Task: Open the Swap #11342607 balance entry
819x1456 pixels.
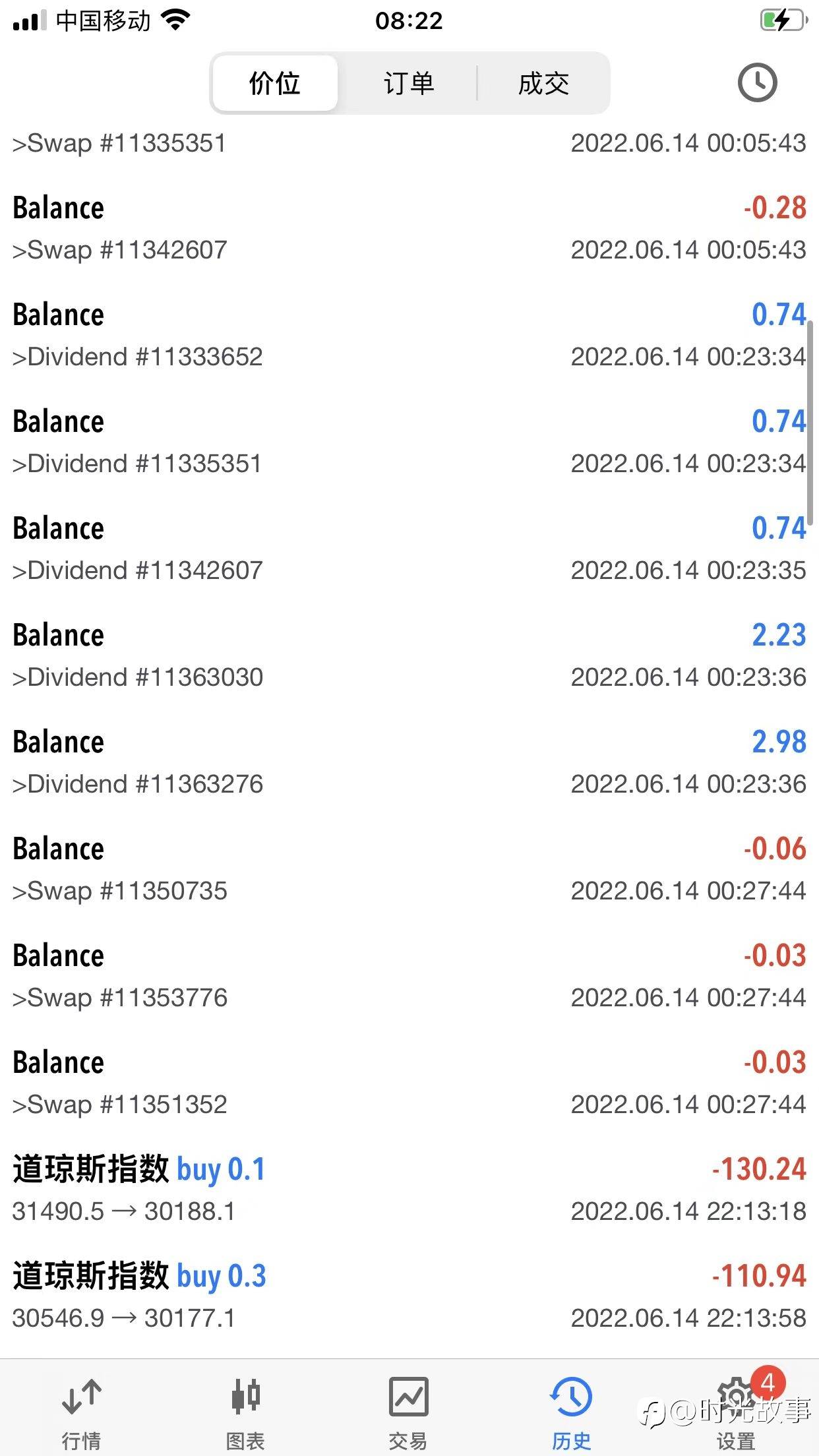Action: pos(409,228)
